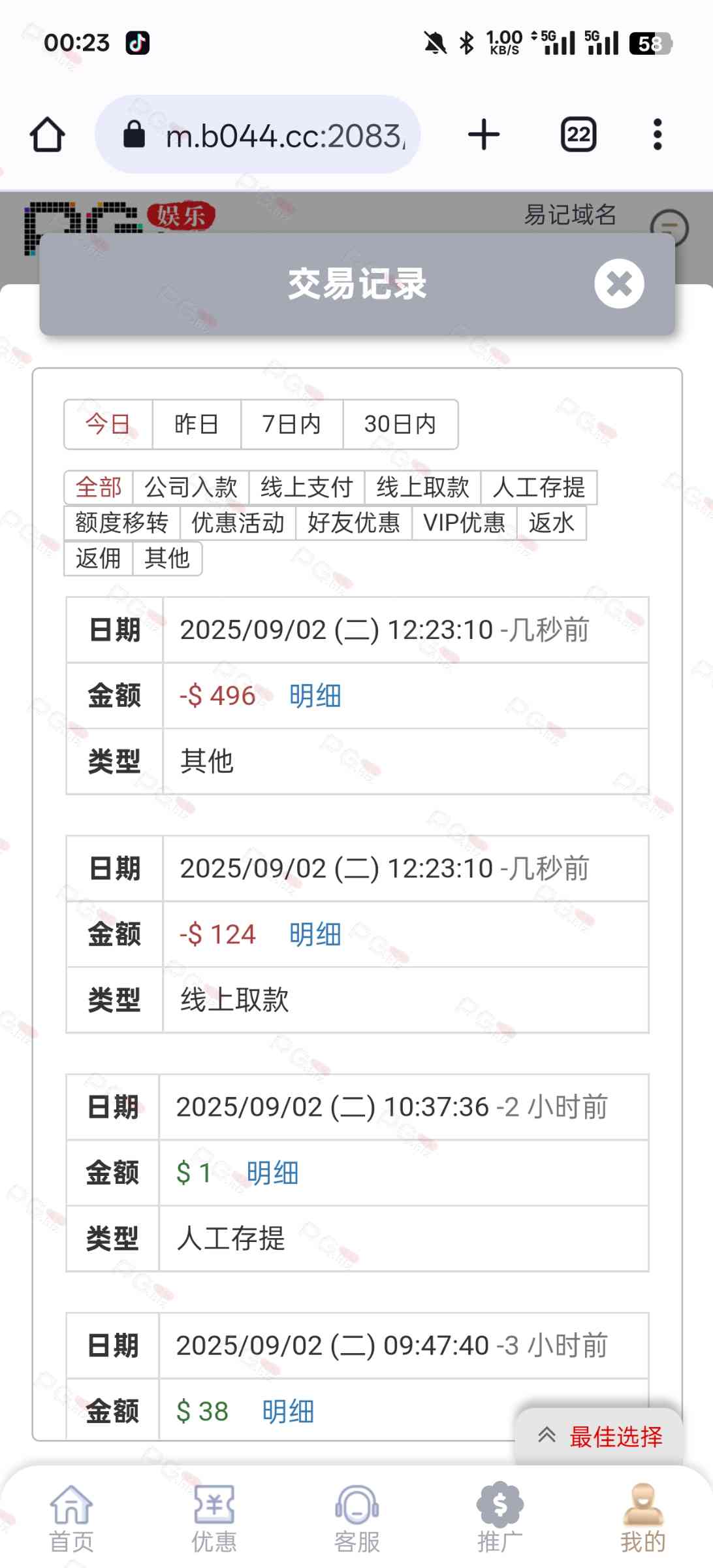Image resolution: width=713 pixels, height=1568 pixels.
Task: Filter transactions by 线上支付
Action: coord(306,487)
